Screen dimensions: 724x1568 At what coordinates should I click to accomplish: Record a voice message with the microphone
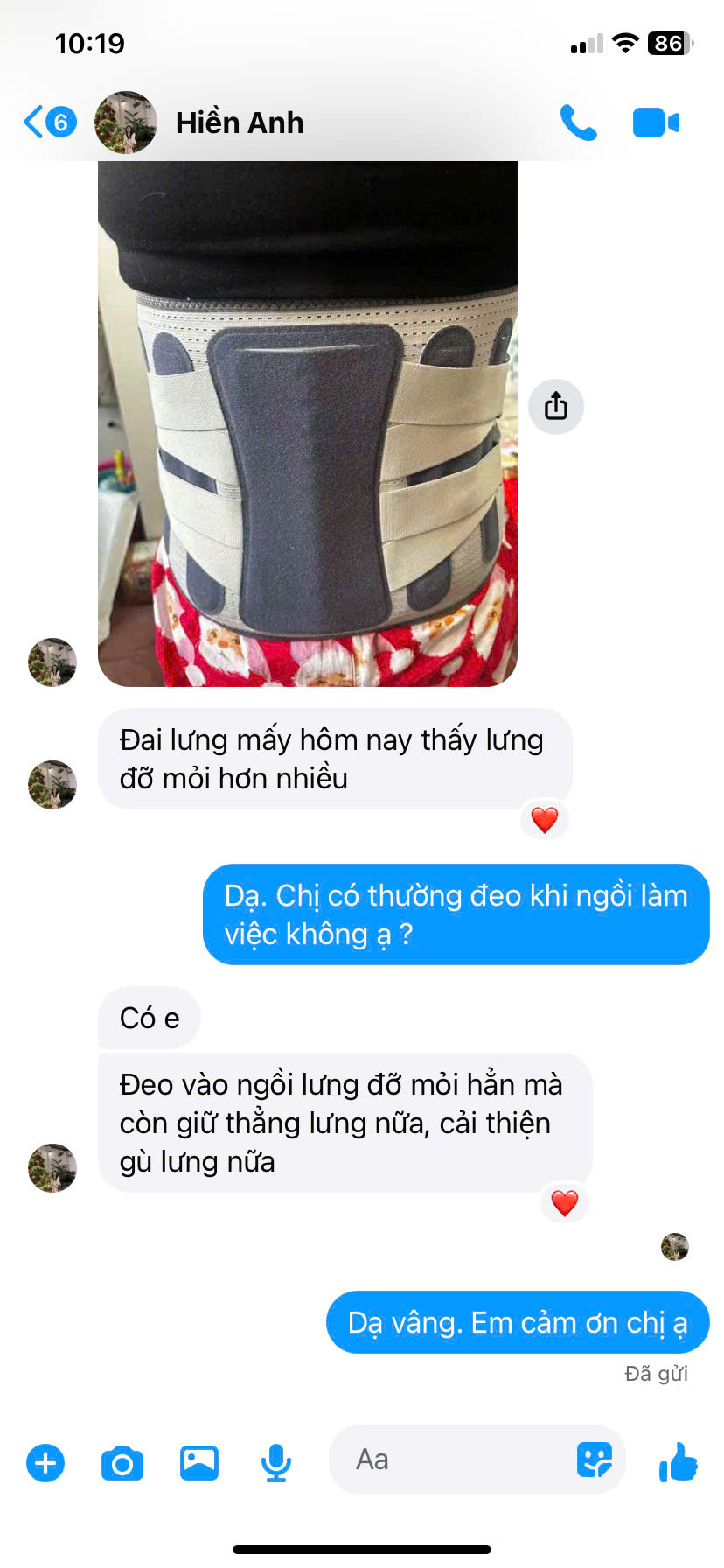276,1462
